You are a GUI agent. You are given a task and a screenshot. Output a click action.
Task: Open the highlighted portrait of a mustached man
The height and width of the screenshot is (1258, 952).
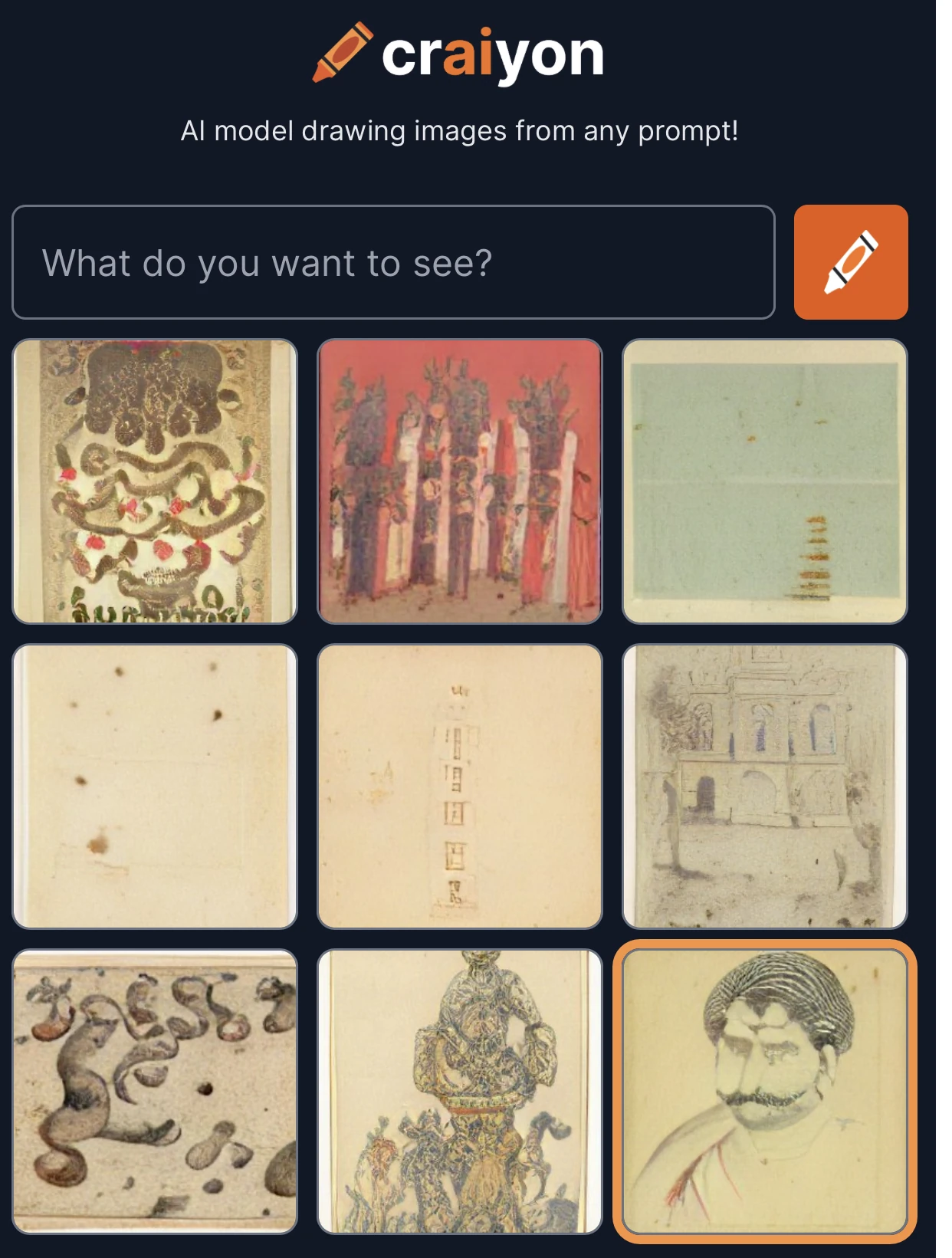pyautogui.click(x=765, y=1092)
